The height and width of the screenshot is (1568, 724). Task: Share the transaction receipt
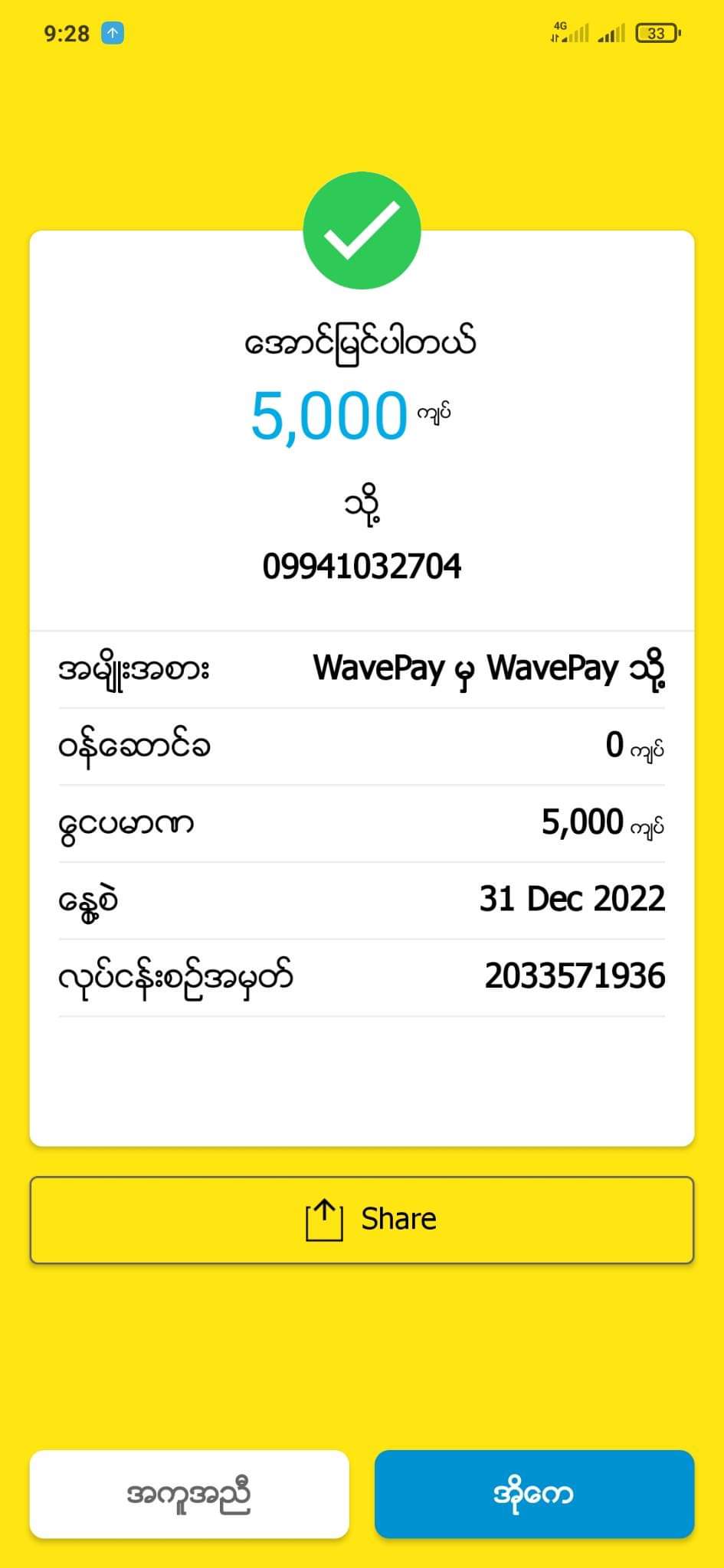(x=362, y=1220)
